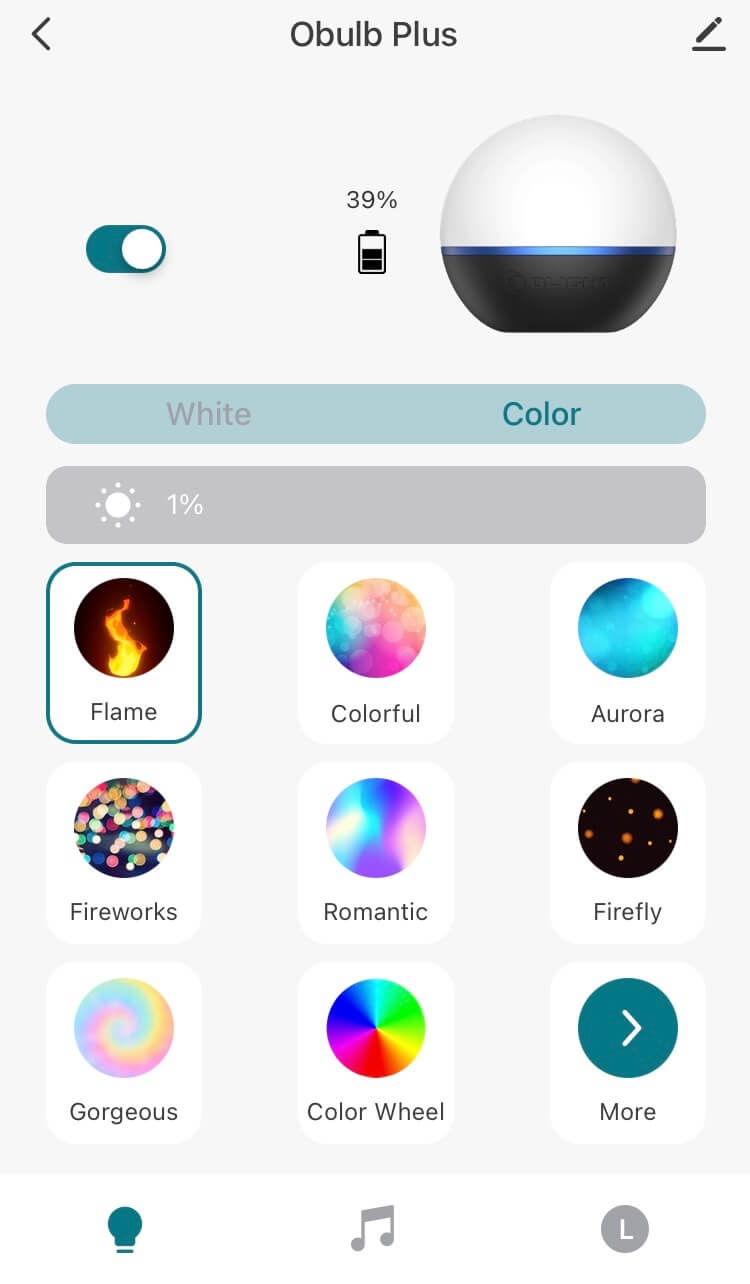
Task: Switch to the White mode tab
Action: [209, 414]
